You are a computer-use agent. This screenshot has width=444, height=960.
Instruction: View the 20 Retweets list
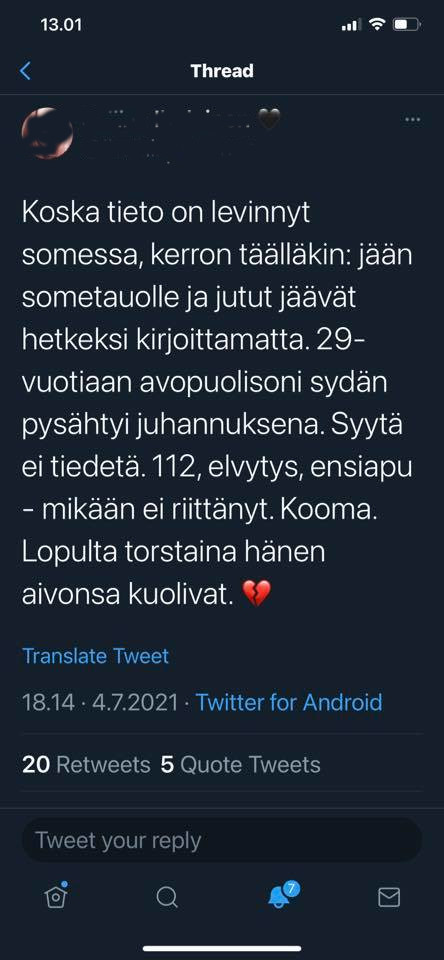click(86, 764)
